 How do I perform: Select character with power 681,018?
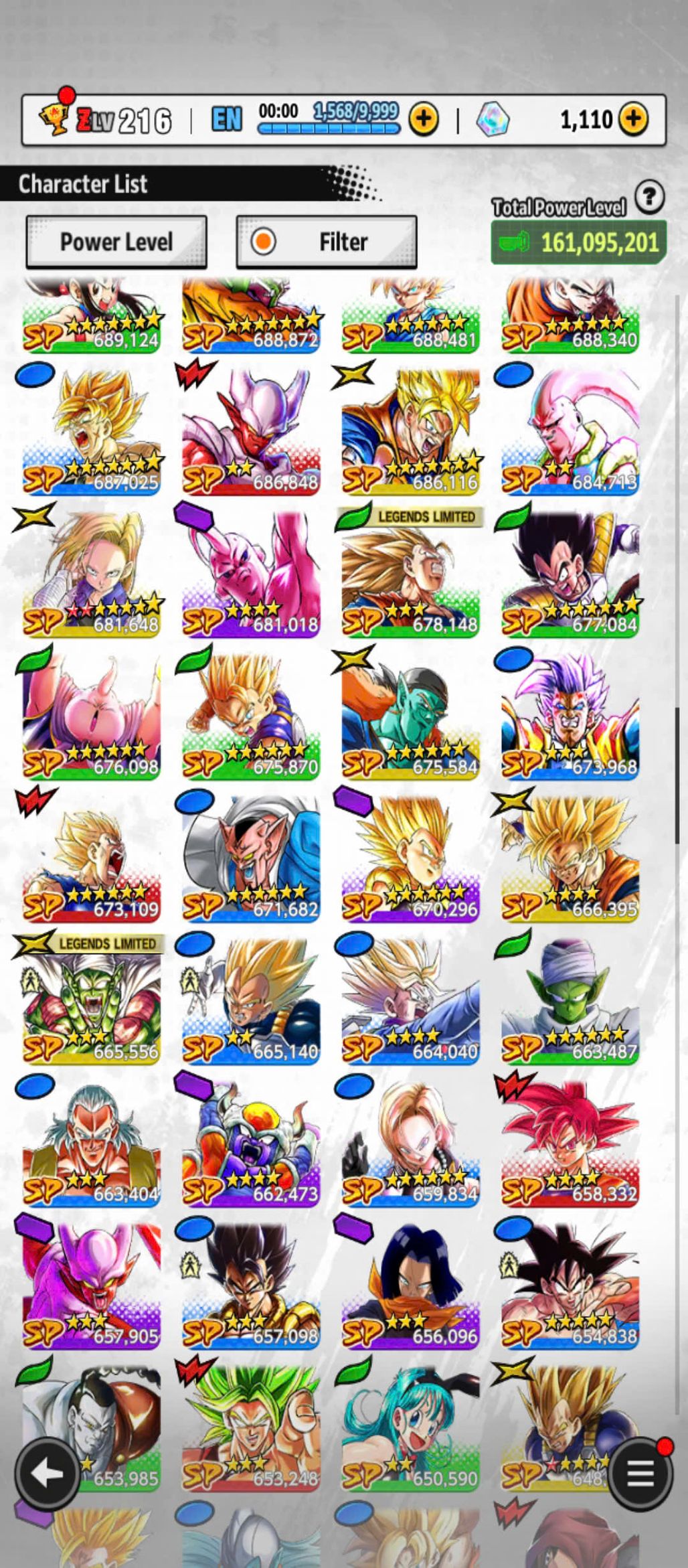251,574
